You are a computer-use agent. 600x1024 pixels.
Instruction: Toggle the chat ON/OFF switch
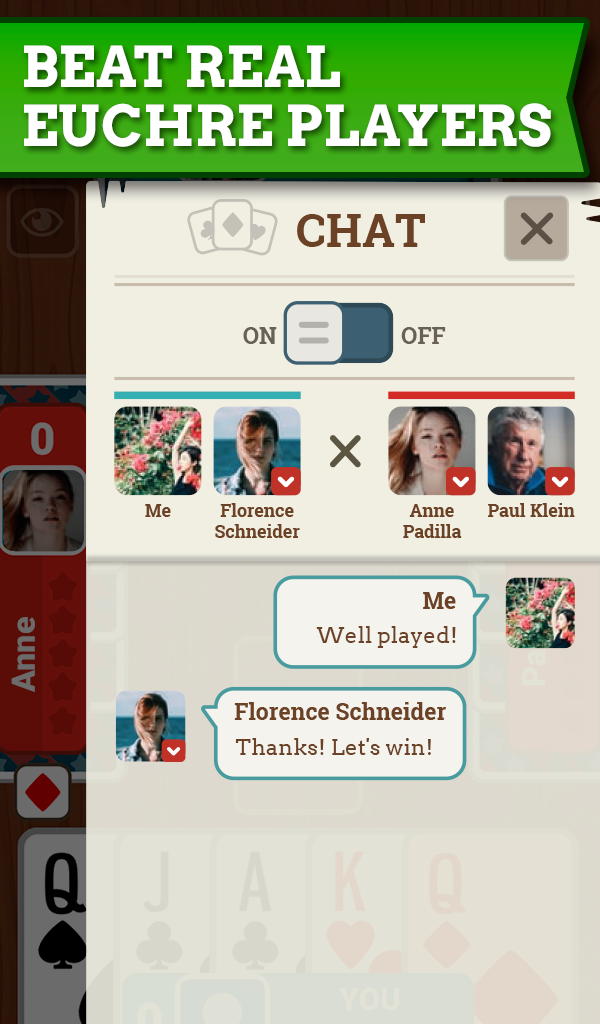[338, 333]
